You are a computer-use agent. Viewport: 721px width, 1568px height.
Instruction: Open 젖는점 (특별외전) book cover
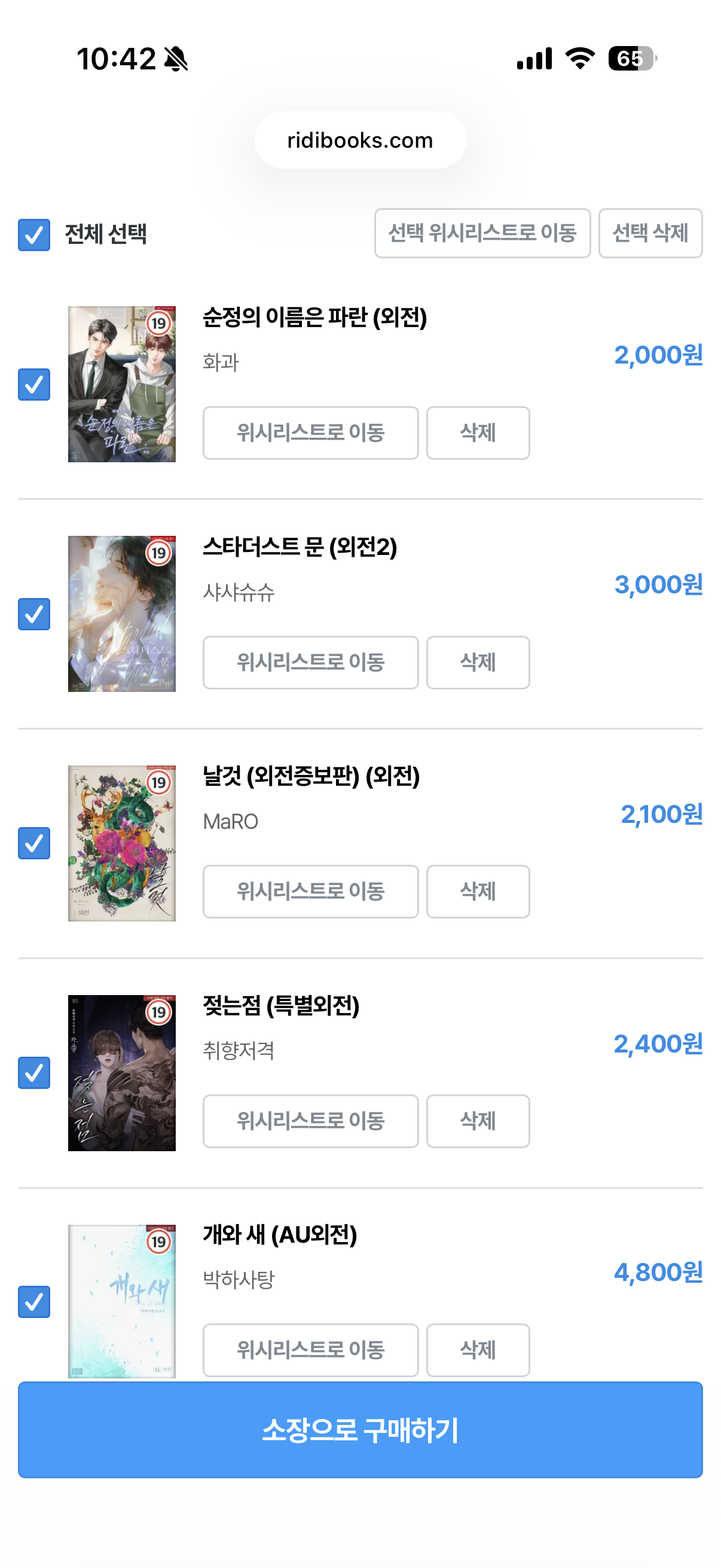click(122, 1072)
